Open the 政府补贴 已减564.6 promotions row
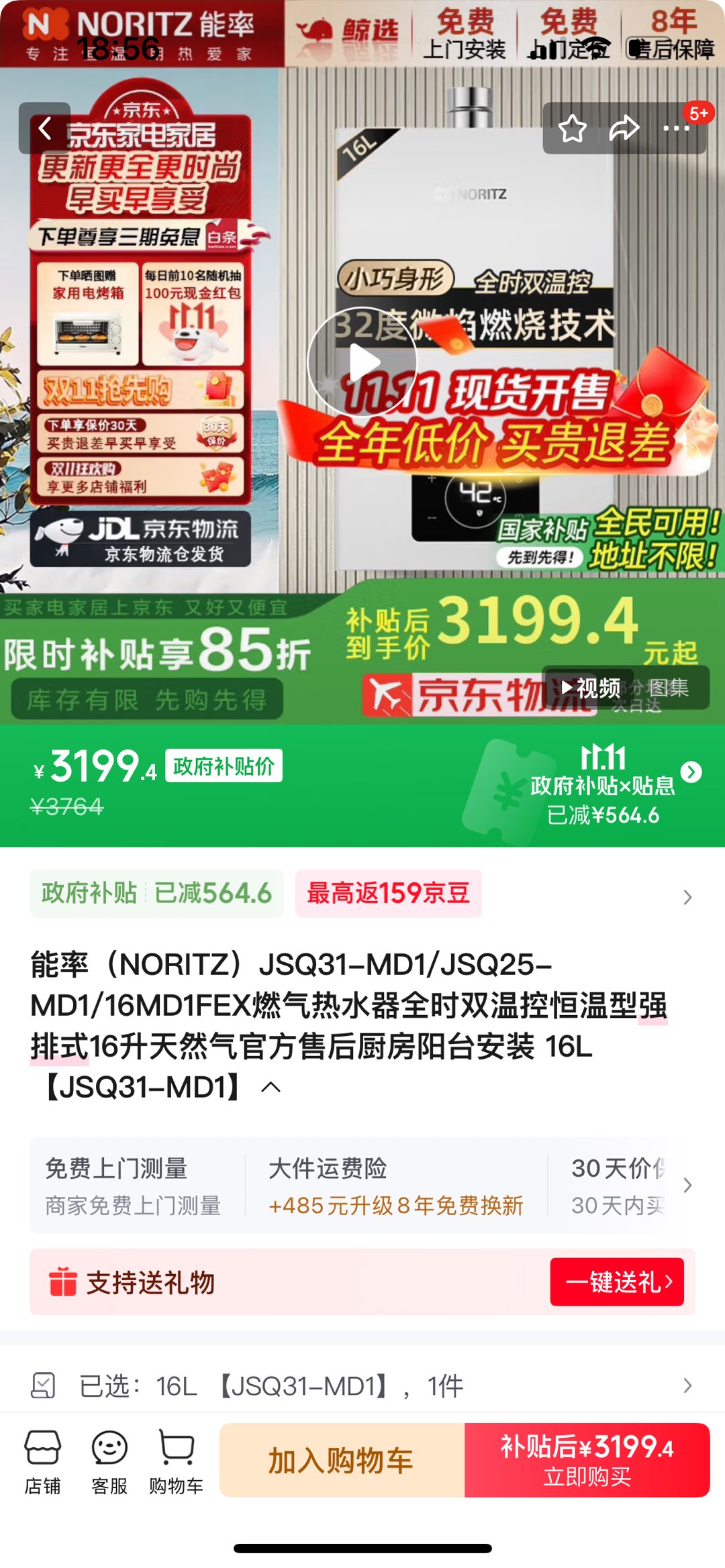The height and width of the screenshot is (1568, 725). 156,894
